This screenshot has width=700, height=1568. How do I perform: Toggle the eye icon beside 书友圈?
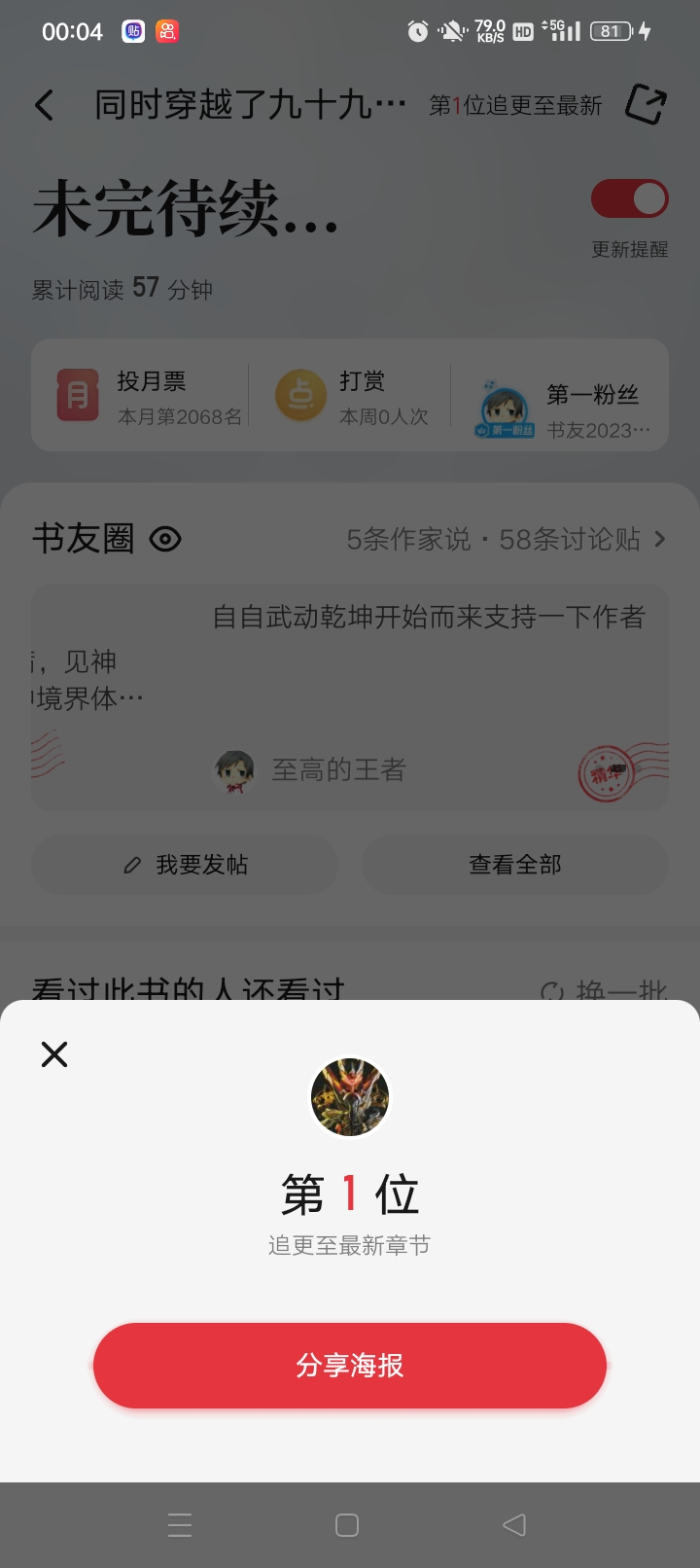165,539
